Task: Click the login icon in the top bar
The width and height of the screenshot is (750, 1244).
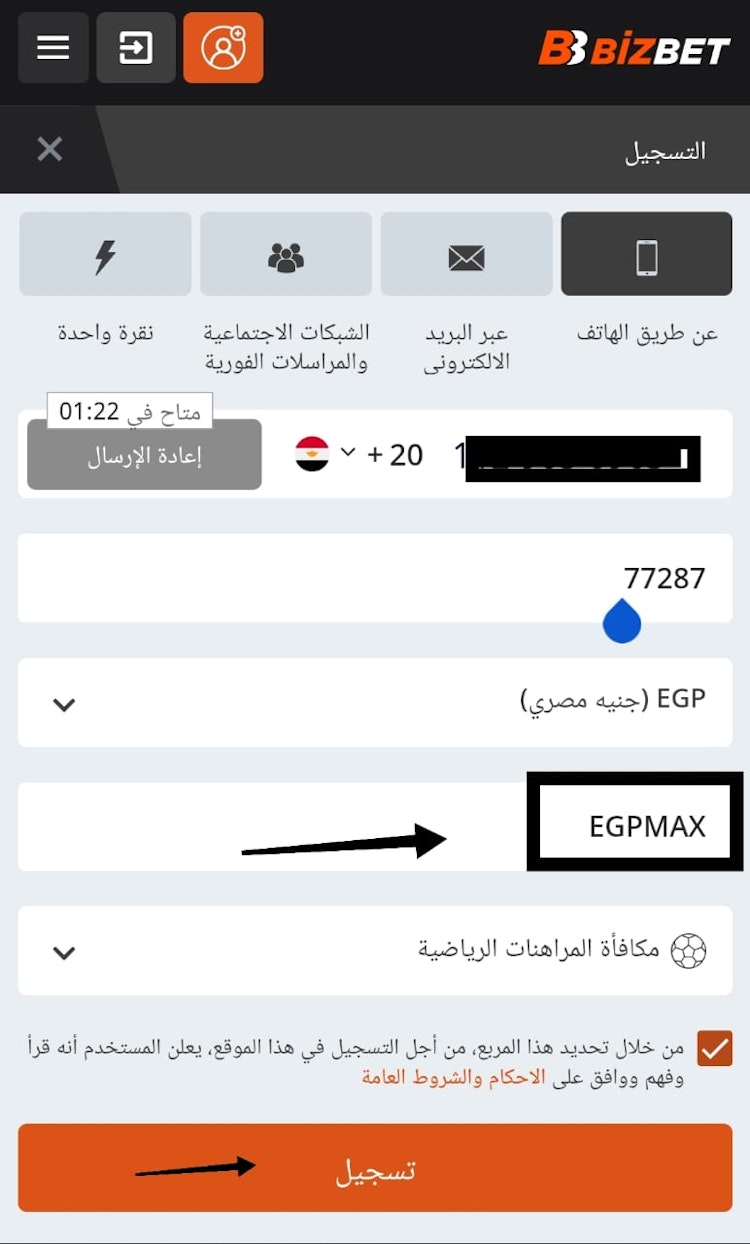Action: [136, 48]
